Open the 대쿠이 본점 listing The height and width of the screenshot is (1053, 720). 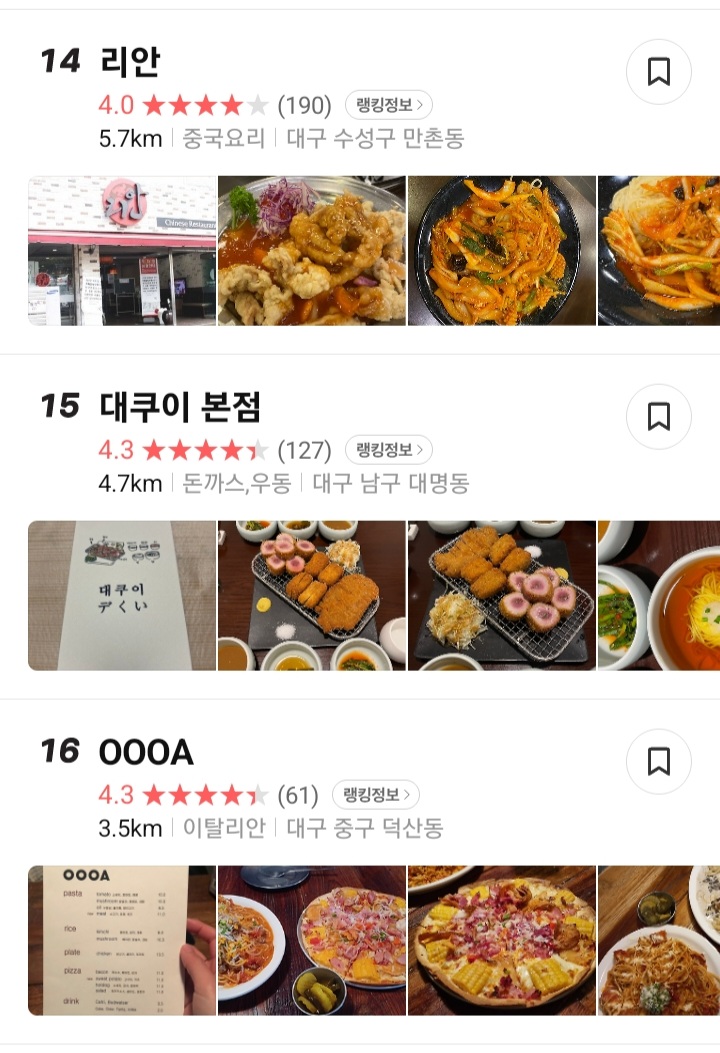coord(180,407)
